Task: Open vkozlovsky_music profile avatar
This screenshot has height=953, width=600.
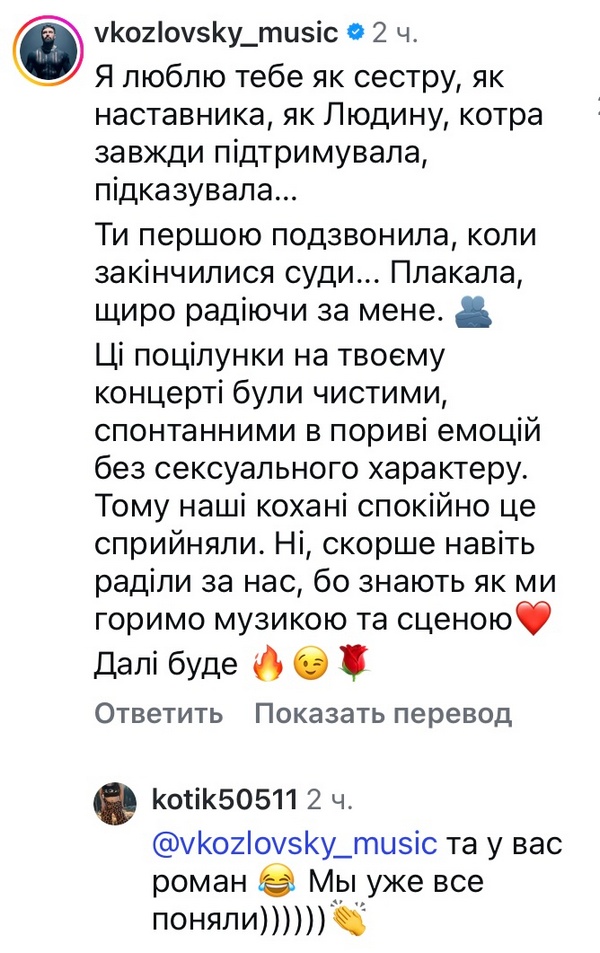Action: (x=45, y=49)
